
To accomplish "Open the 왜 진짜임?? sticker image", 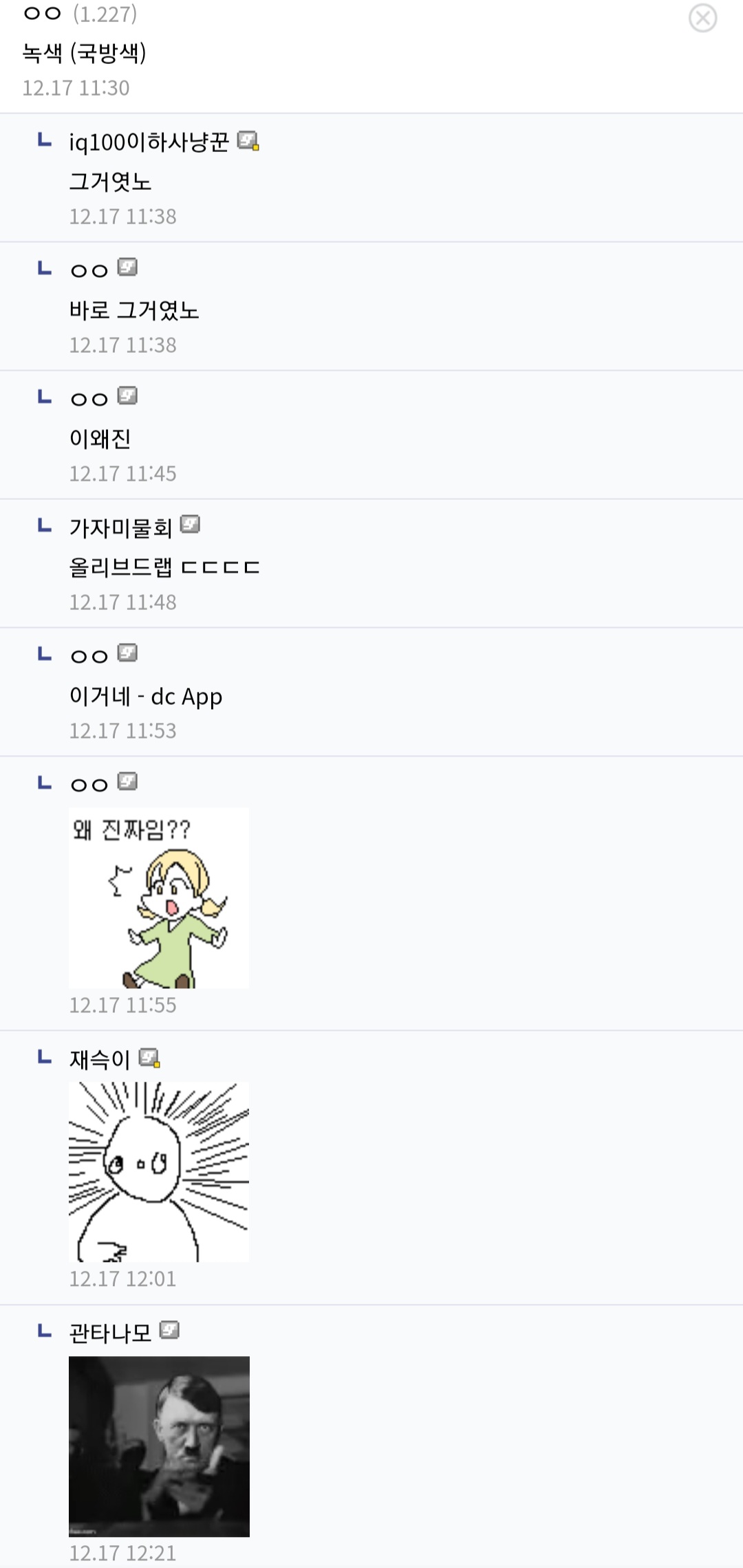I will coord(159,898).
